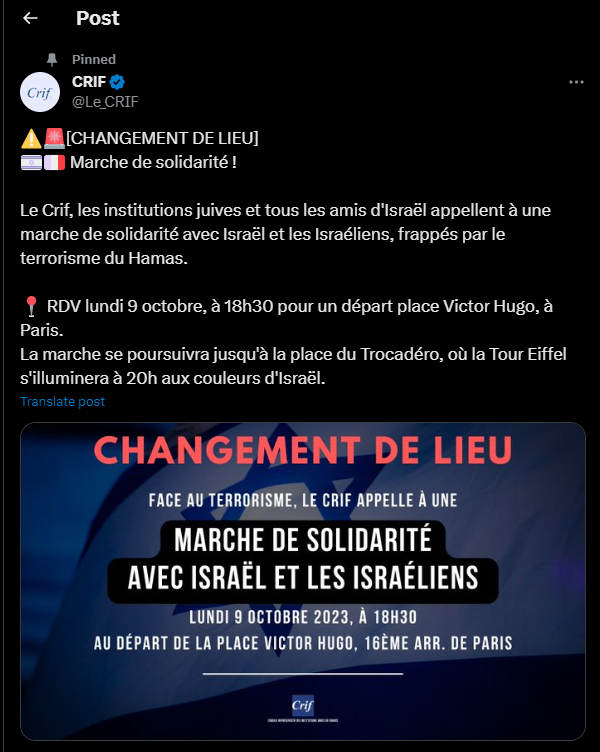The image size is (600, 752).
Task: Tap Translate post link
Action: [62, 402]
